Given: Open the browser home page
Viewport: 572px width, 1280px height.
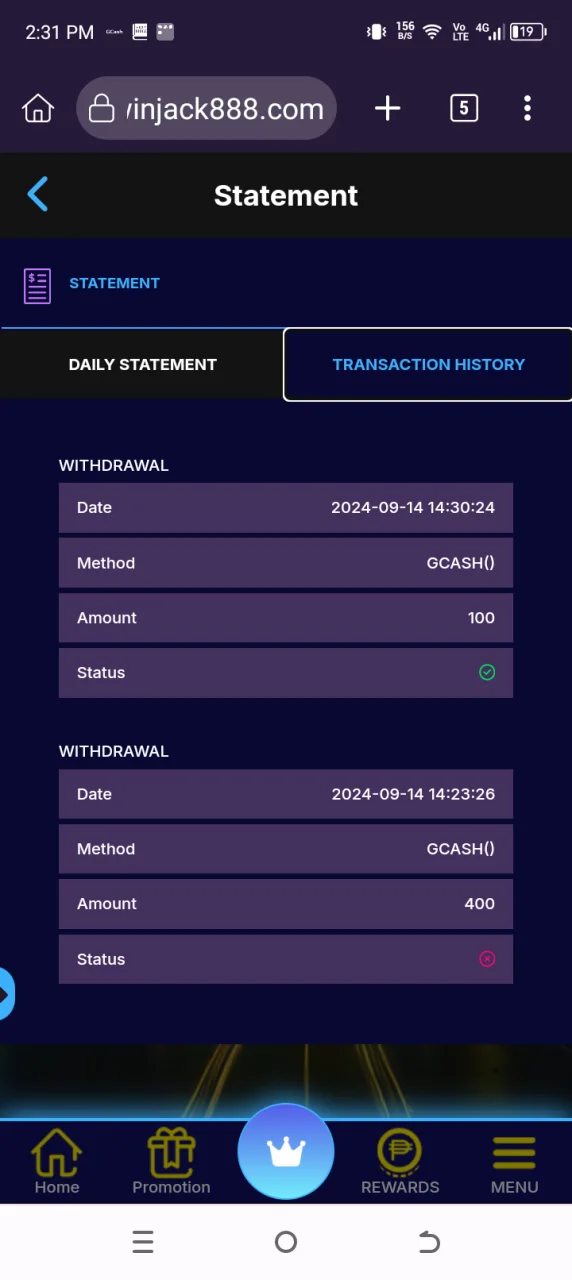Looking at the screenshot, I should 38,108.
